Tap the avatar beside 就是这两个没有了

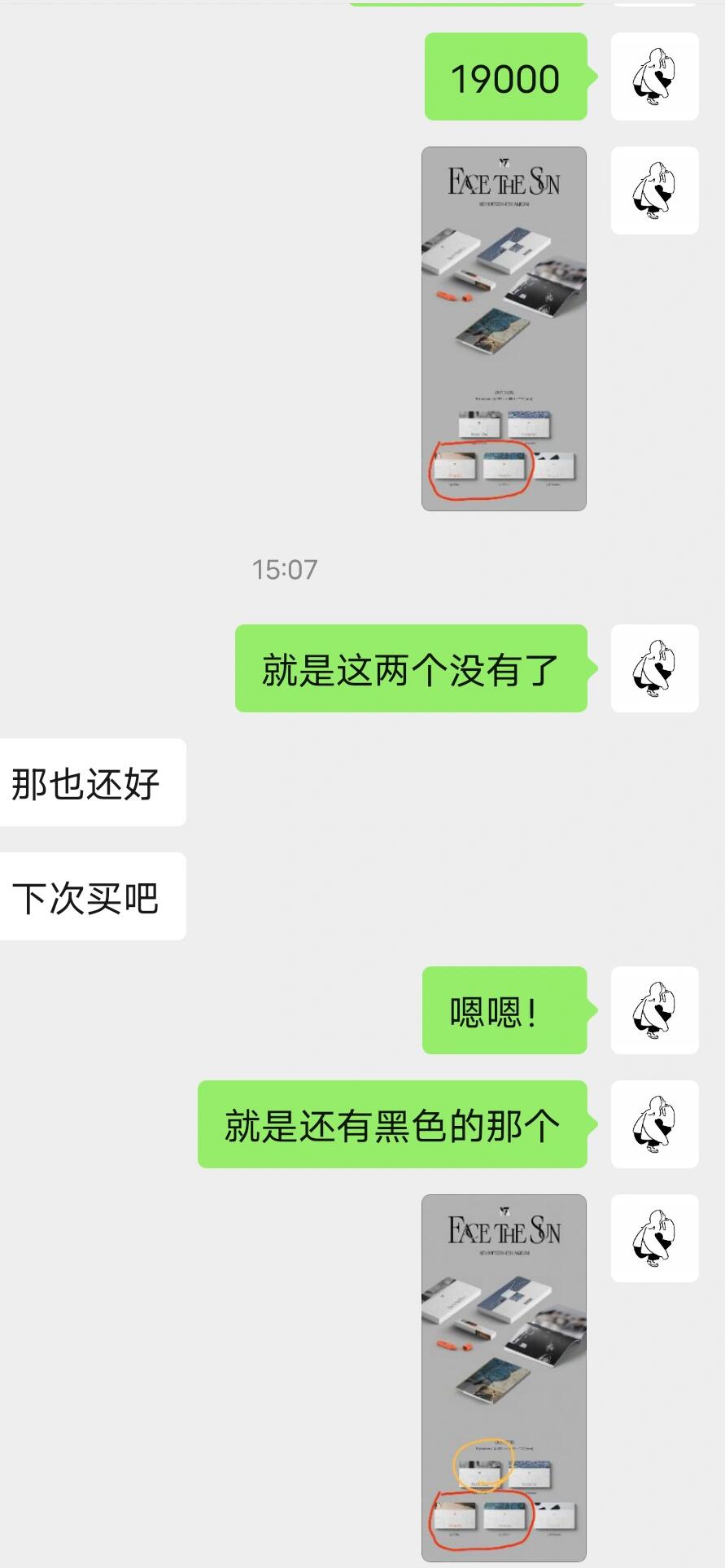tap(654, 668)
